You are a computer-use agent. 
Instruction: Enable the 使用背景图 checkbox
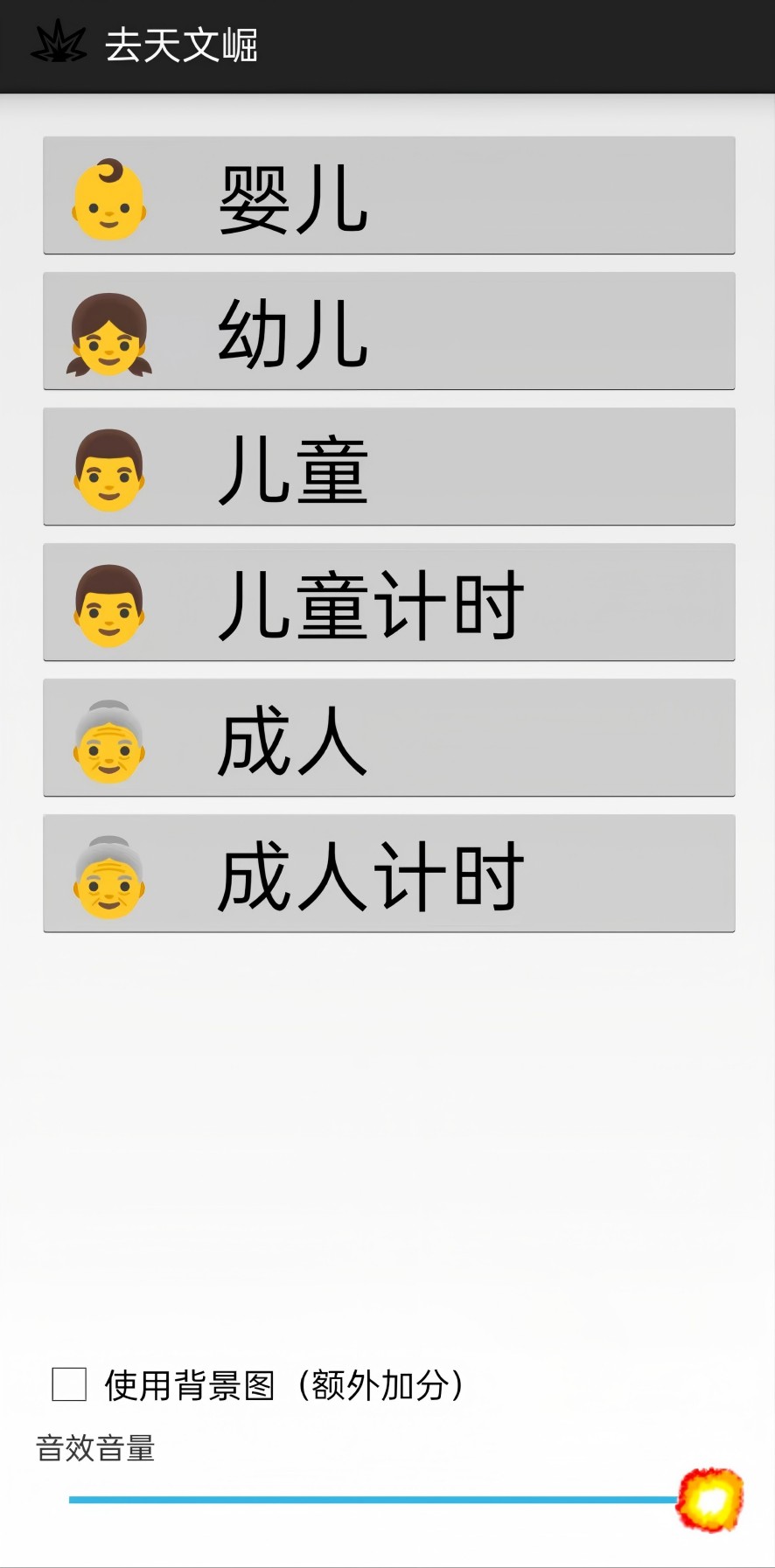point(70,1384)
